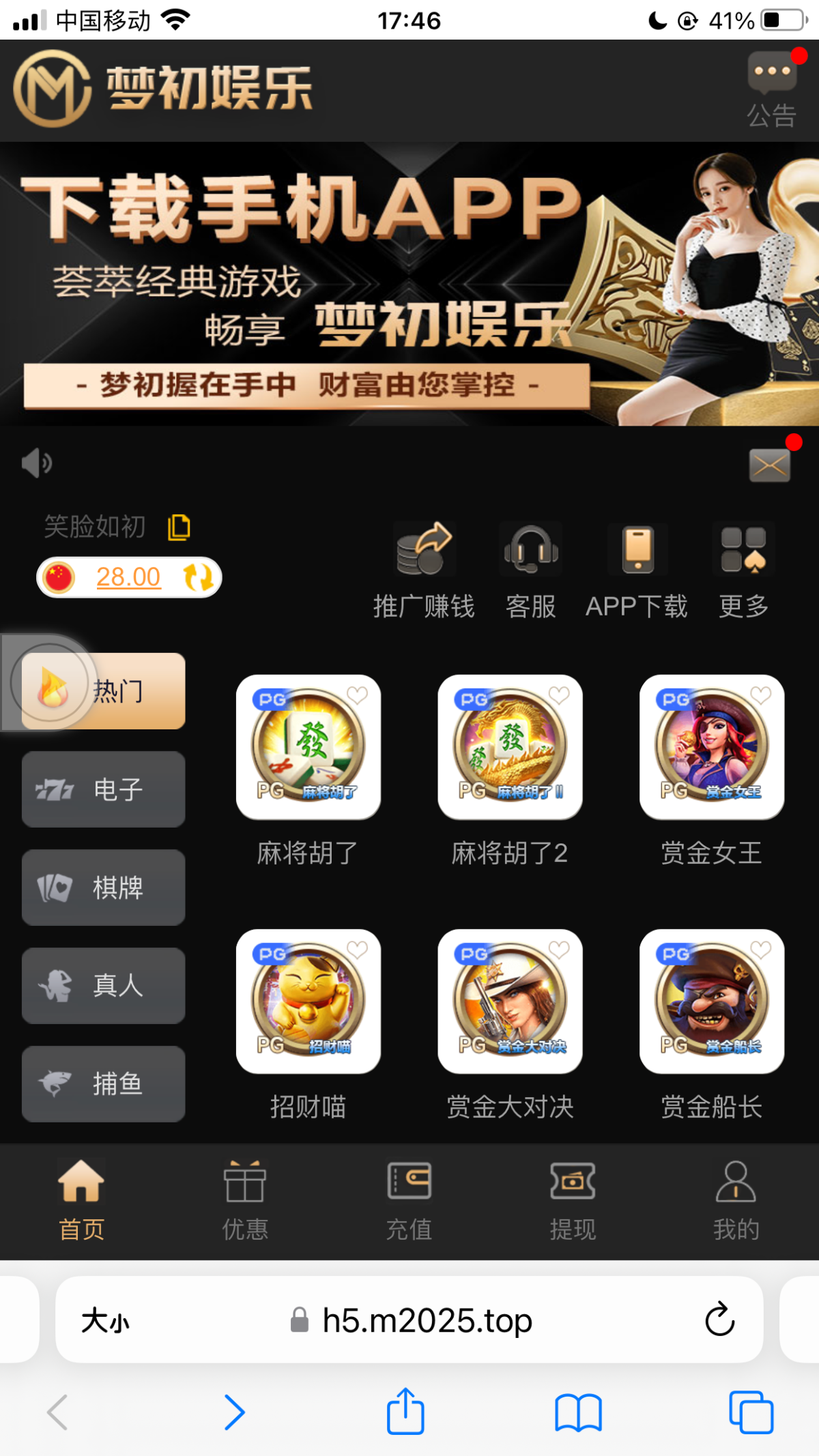The width and height of the screenshot is (819, 1456).
Task: Select the 棋牌 game category
Action: [x=104, y=888]
